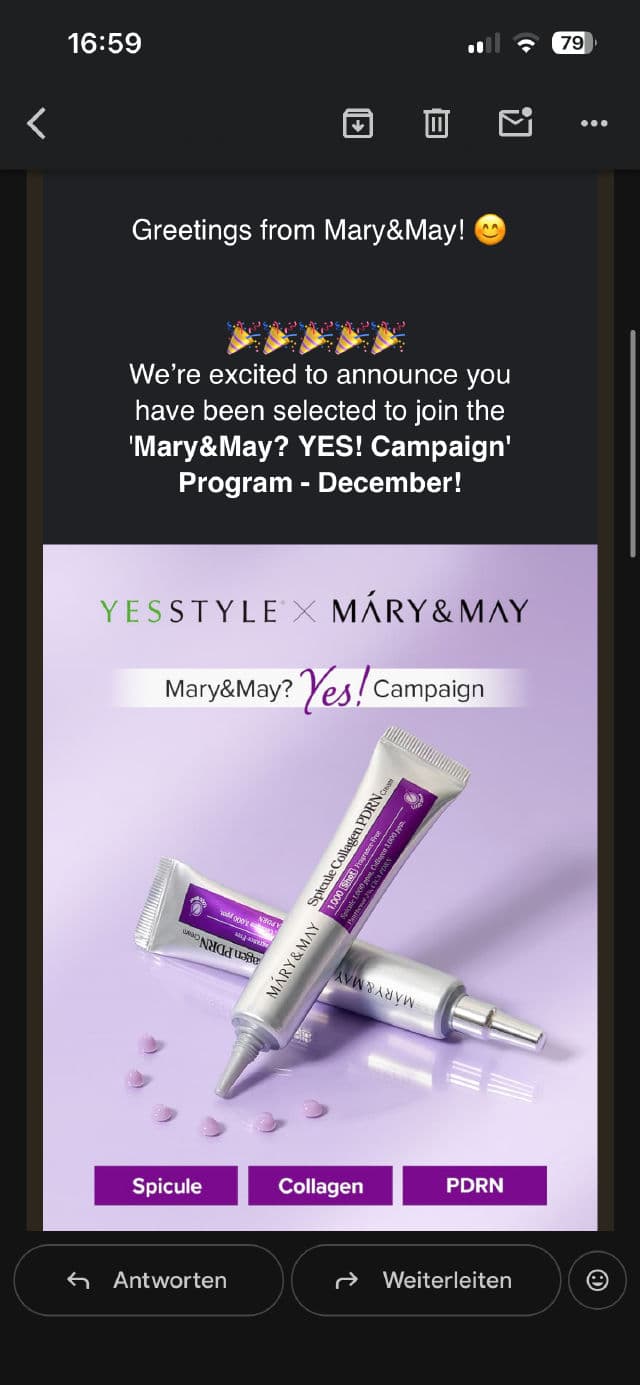Viewport: 640px width, 1385px height.
Task: Tap Weiterleiten to forward email
Action: [426, 1280]
